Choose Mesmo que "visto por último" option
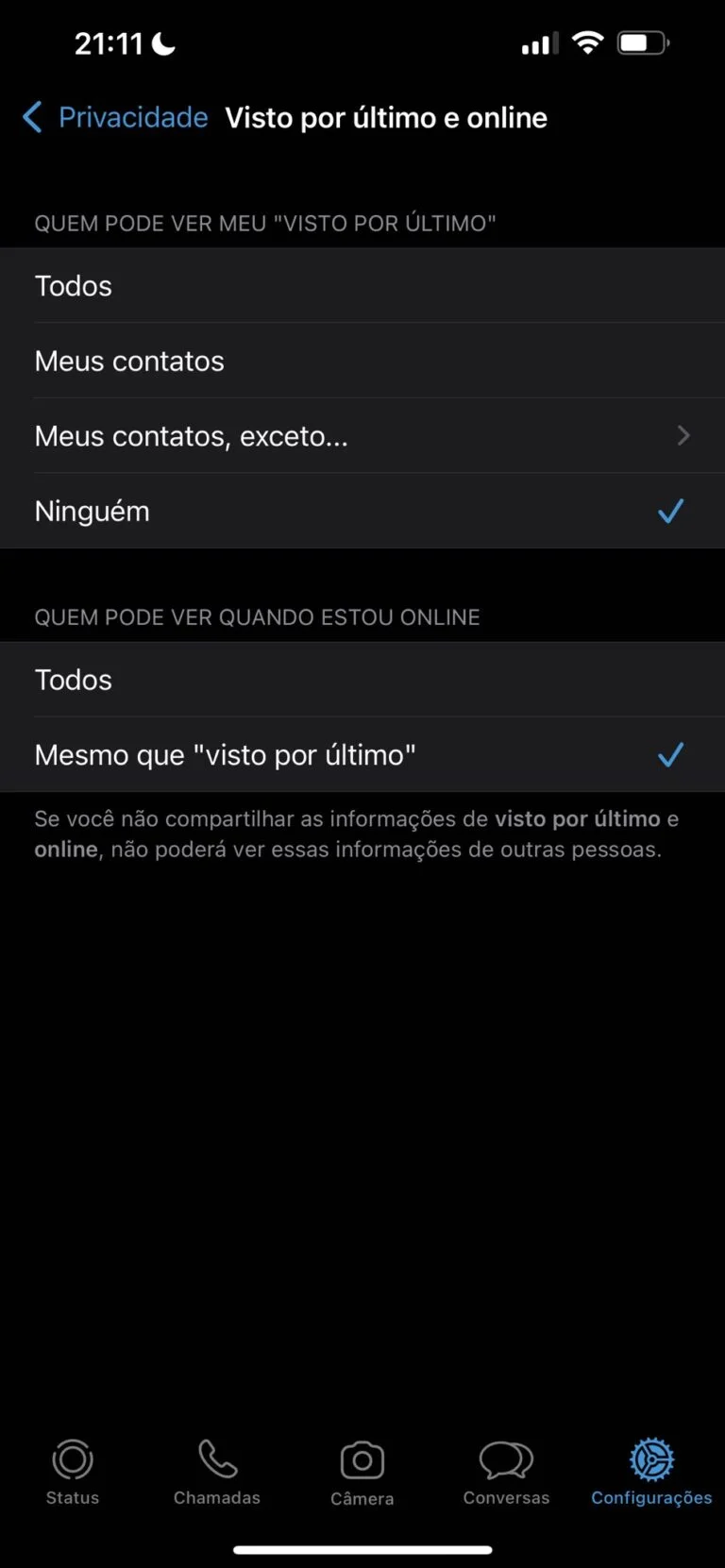The image size is (725, 1568). pos(362,754)
